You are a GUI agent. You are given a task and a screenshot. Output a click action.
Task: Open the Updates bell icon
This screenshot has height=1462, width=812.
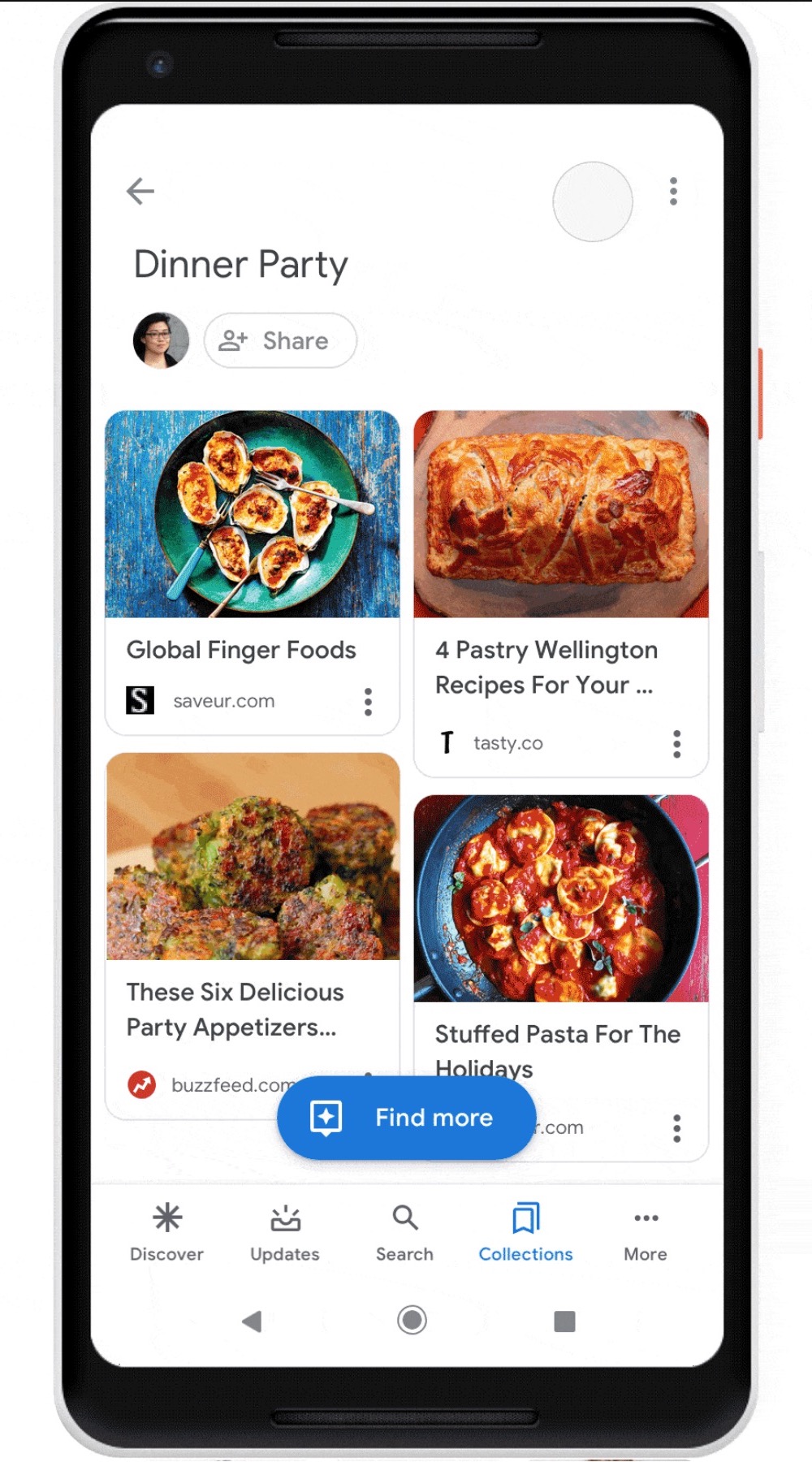point(283,1217)
